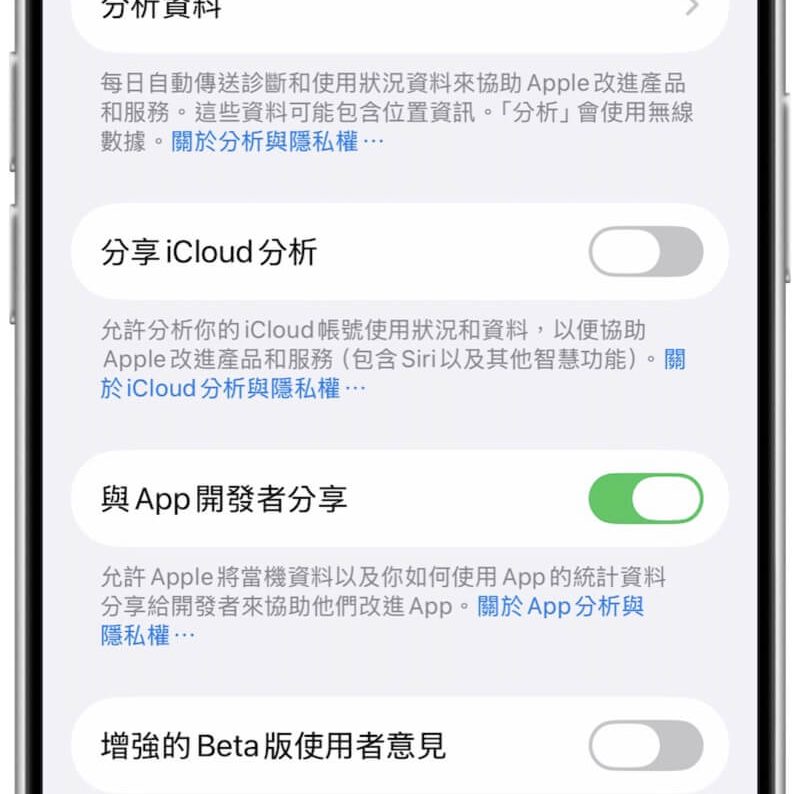Screen dimensions: 800x794
Task: Open the 分析資料 row
Action: click(x=400, y=14)
